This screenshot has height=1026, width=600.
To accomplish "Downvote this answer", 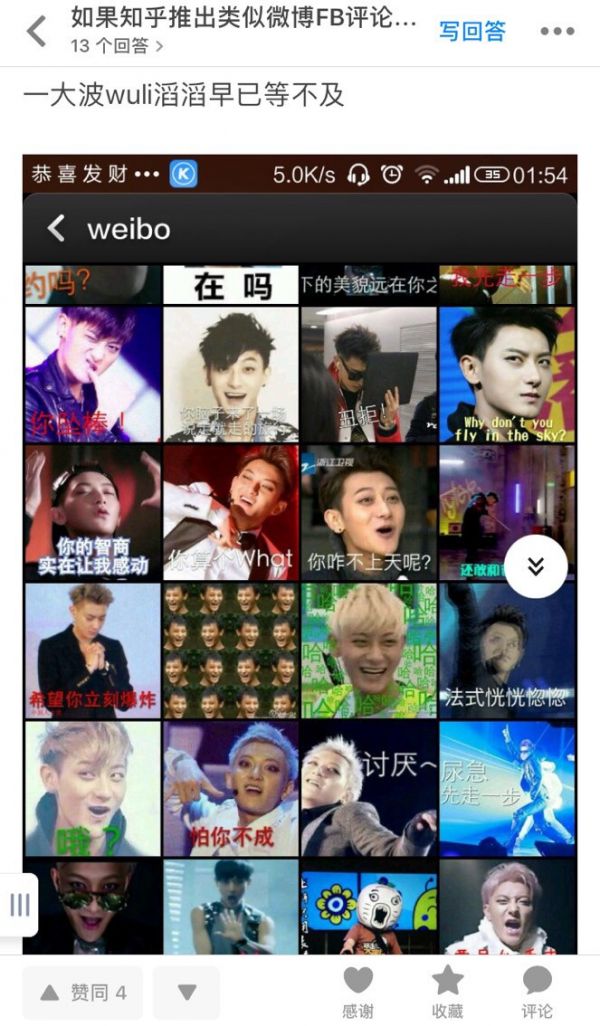I will pyautogui.click(x=186, y=992).
